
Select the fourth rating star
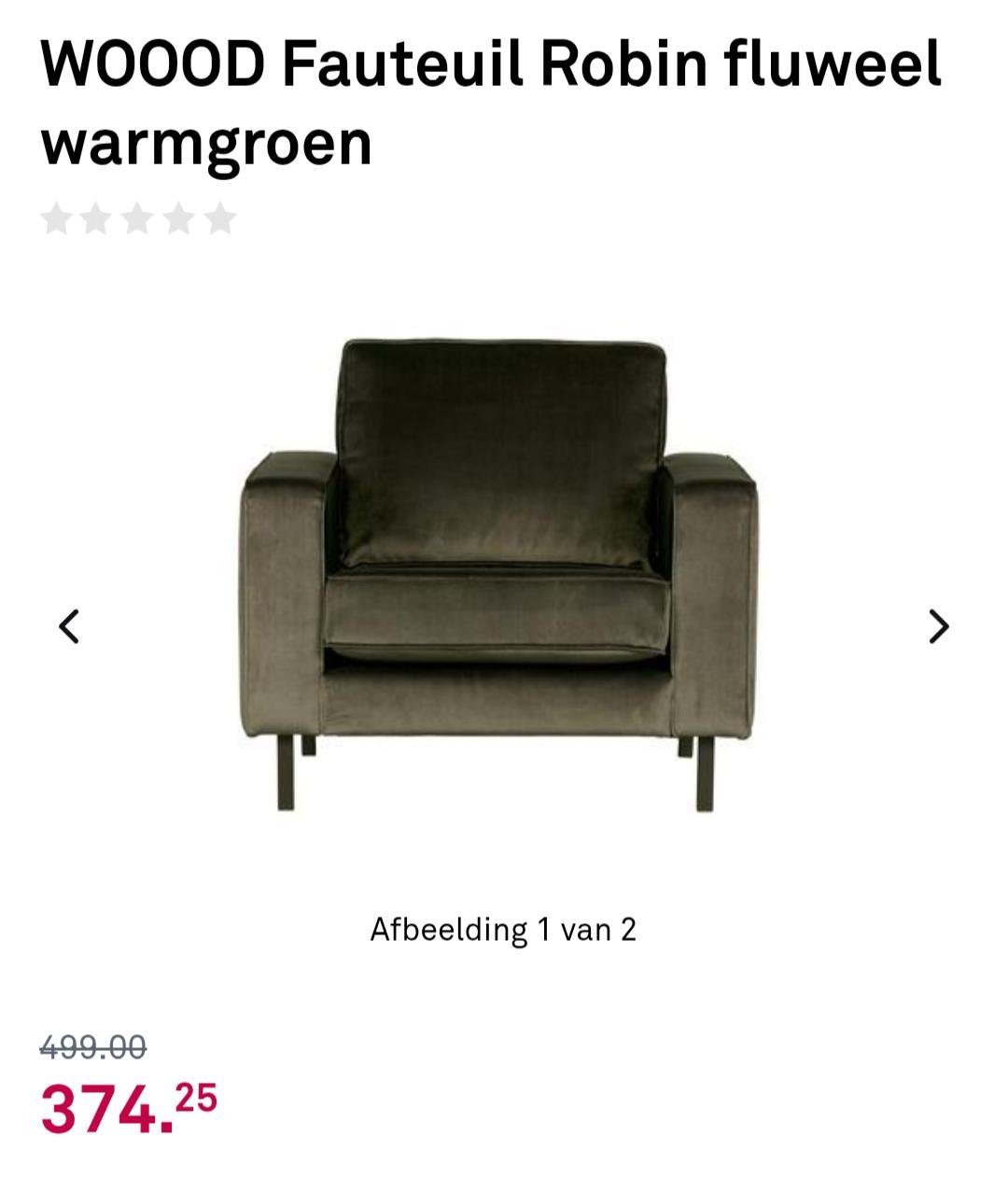click(x=179, y=217)
